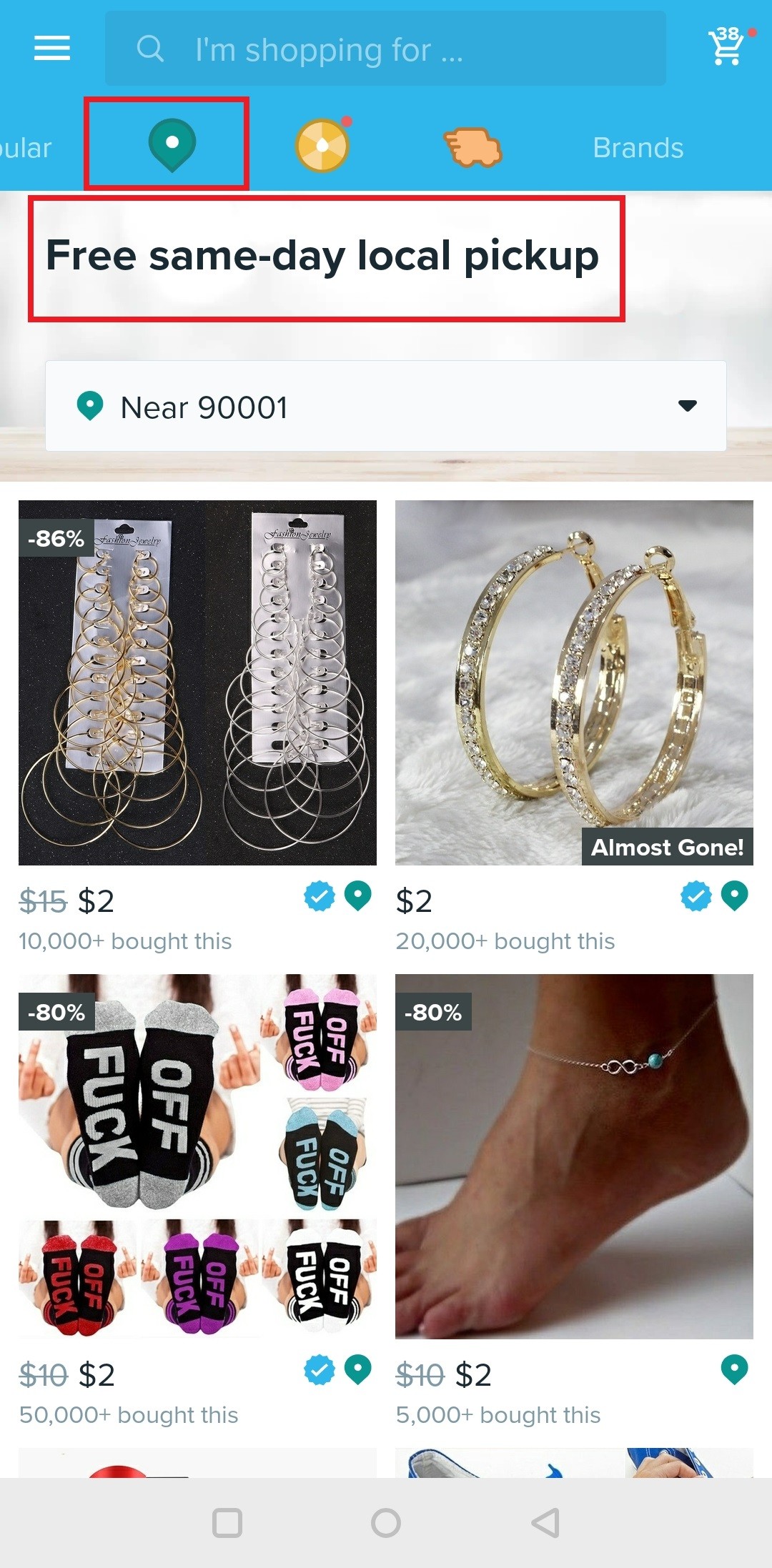
Task: Open the 'Almost Gone!' crystal hoop earrings
Action: pyautogui.click(x=574, y=683)
